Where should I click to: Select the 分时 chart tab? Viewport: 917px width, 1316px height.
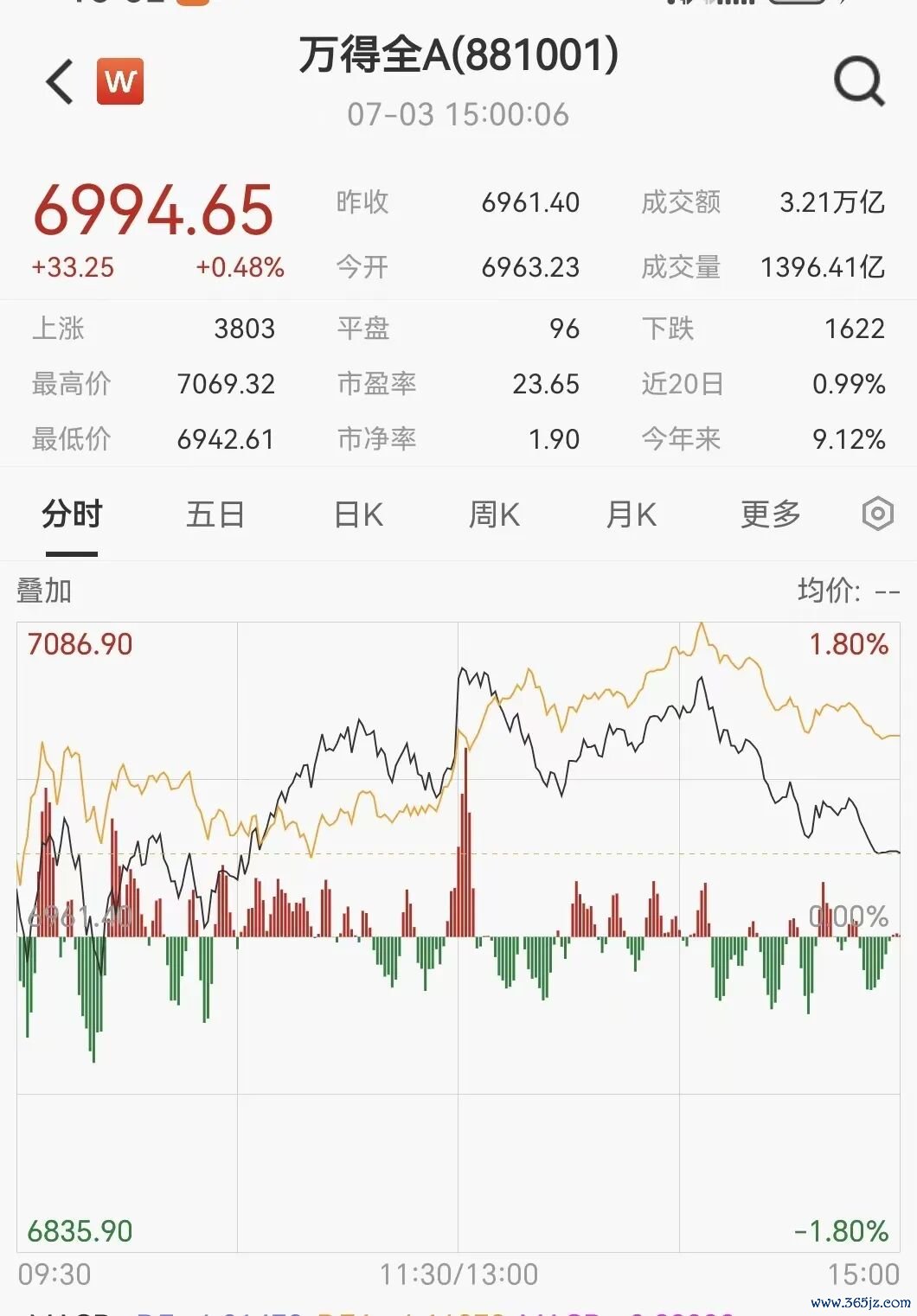click(x=72, y=514)
